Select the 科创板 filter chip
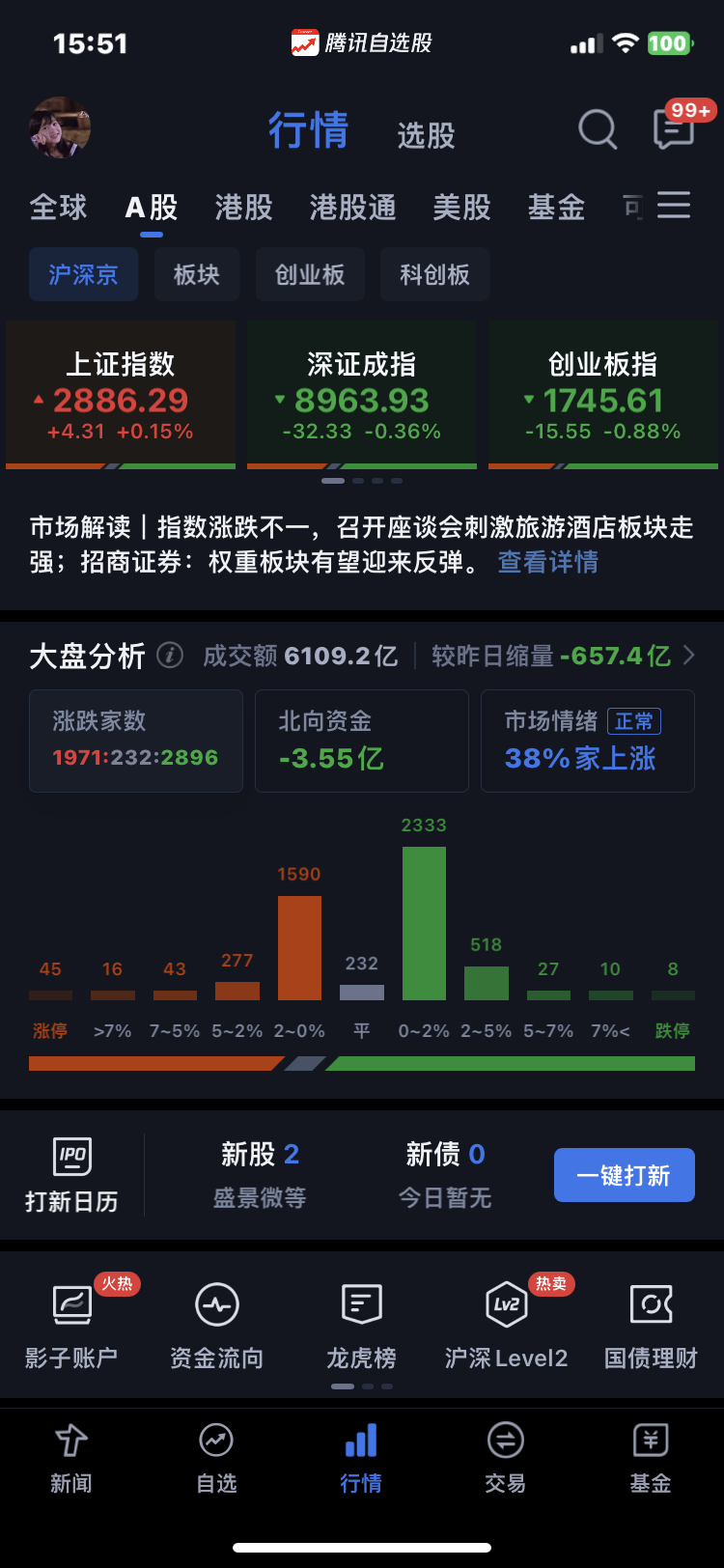 tap(435, 274)
